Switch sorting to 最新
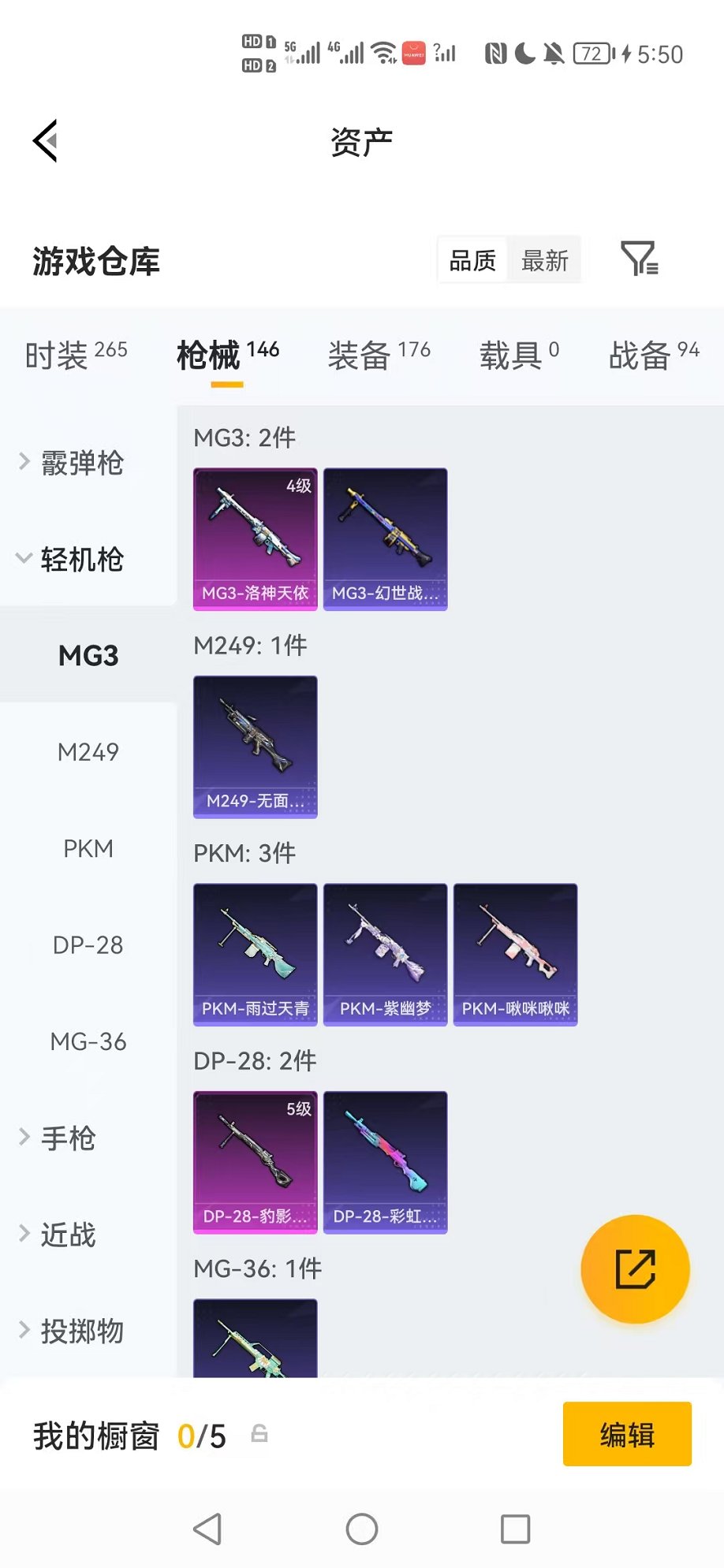724x1568 pixels. click(x=544, y=259)
